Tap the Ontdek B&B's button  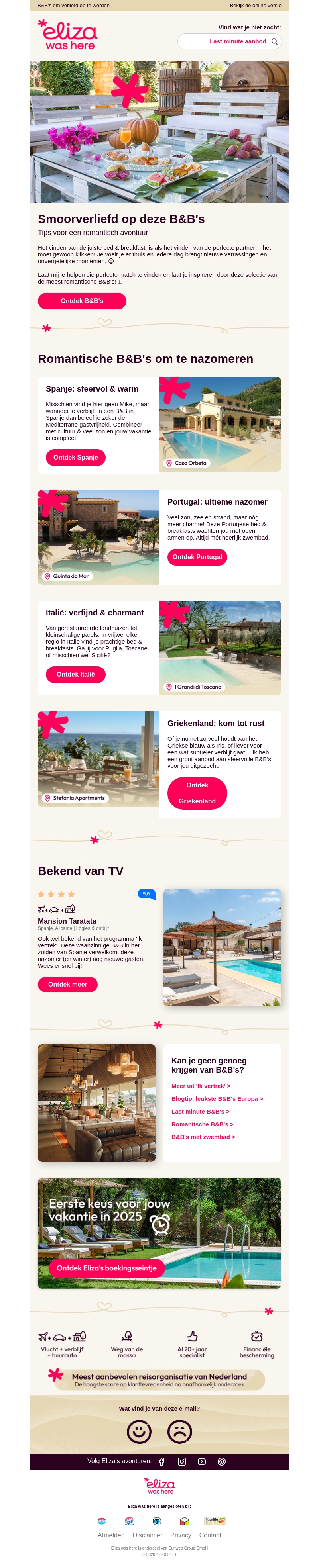click(x=82, y=301)
